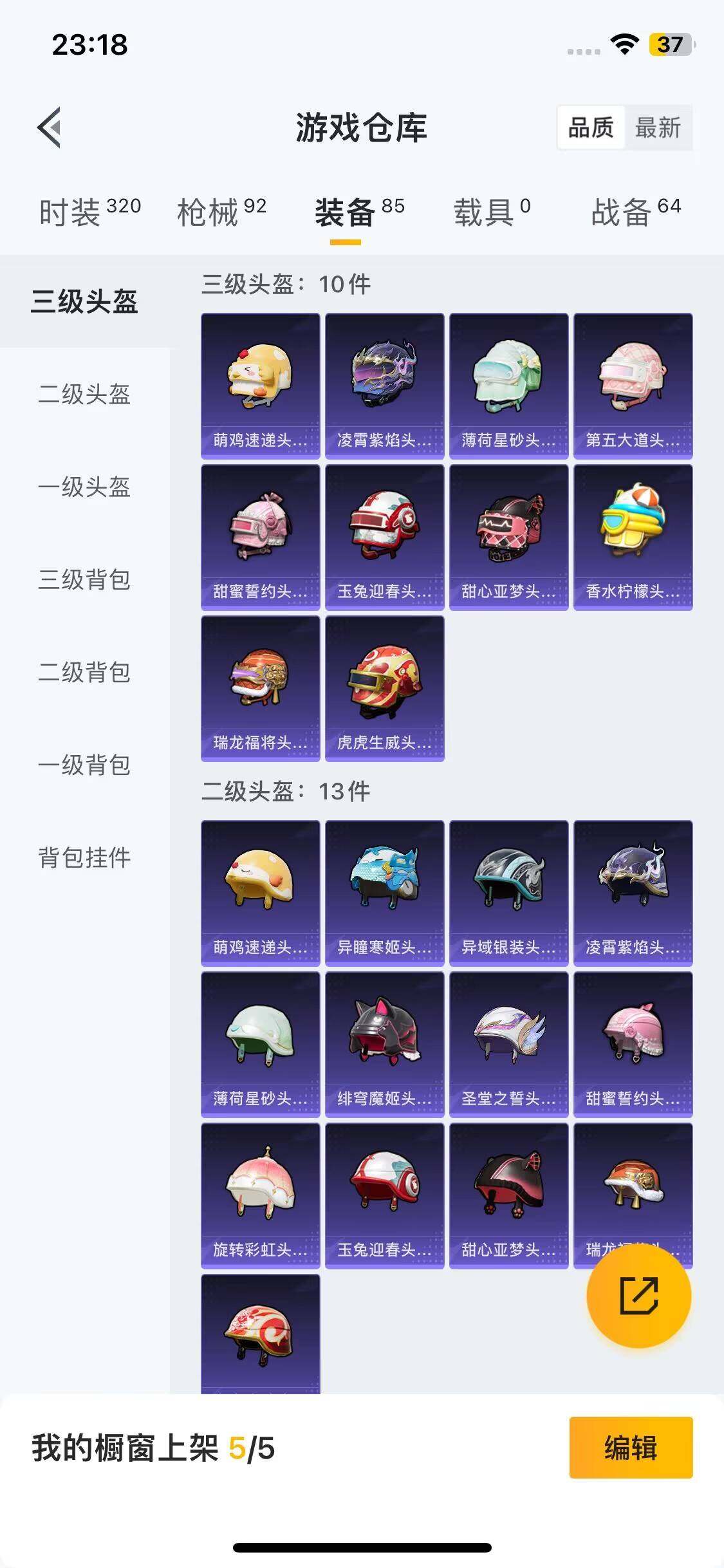Open the 战备 tab
Screen dimensions: 724x1568
(635, 212)
